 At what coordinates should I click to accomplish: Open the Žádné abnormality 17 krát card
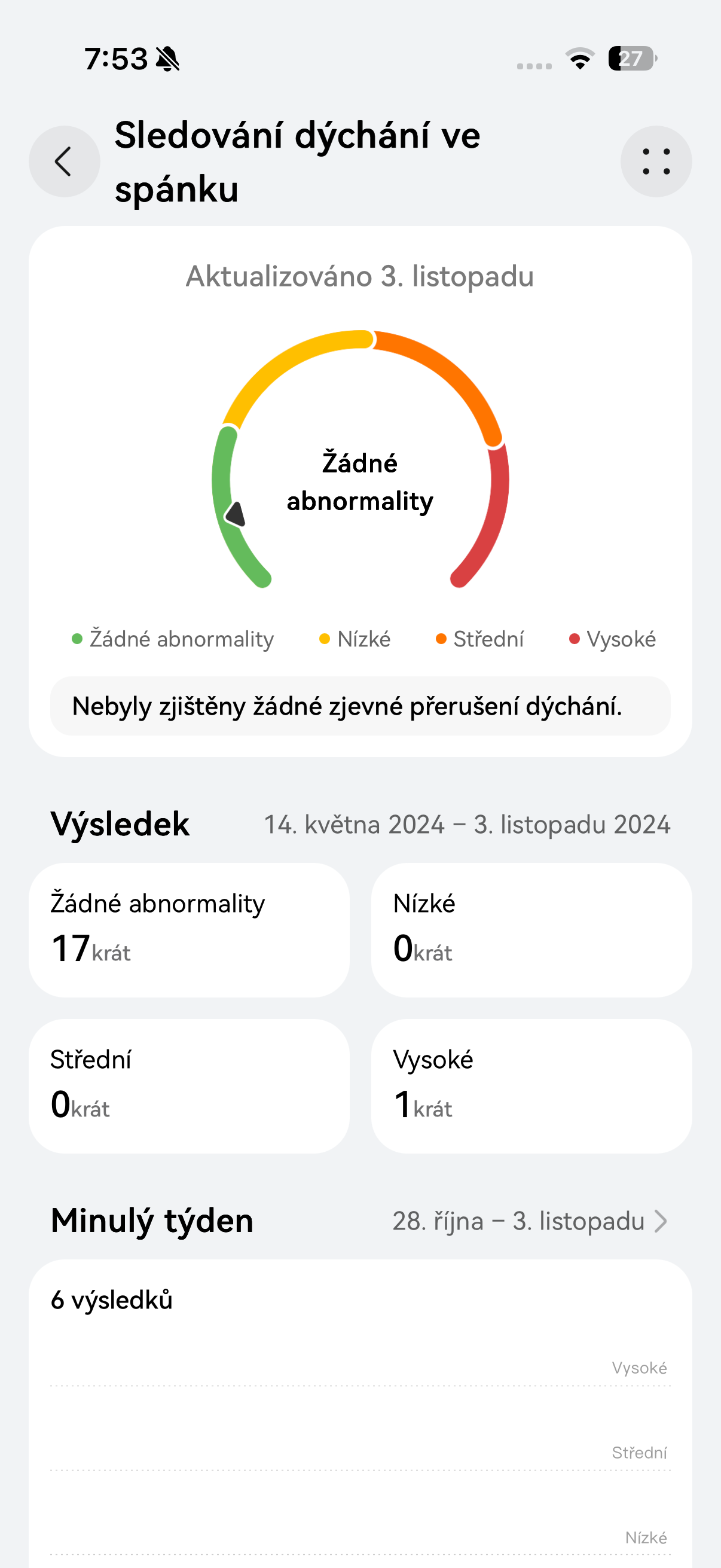[188, 929]
